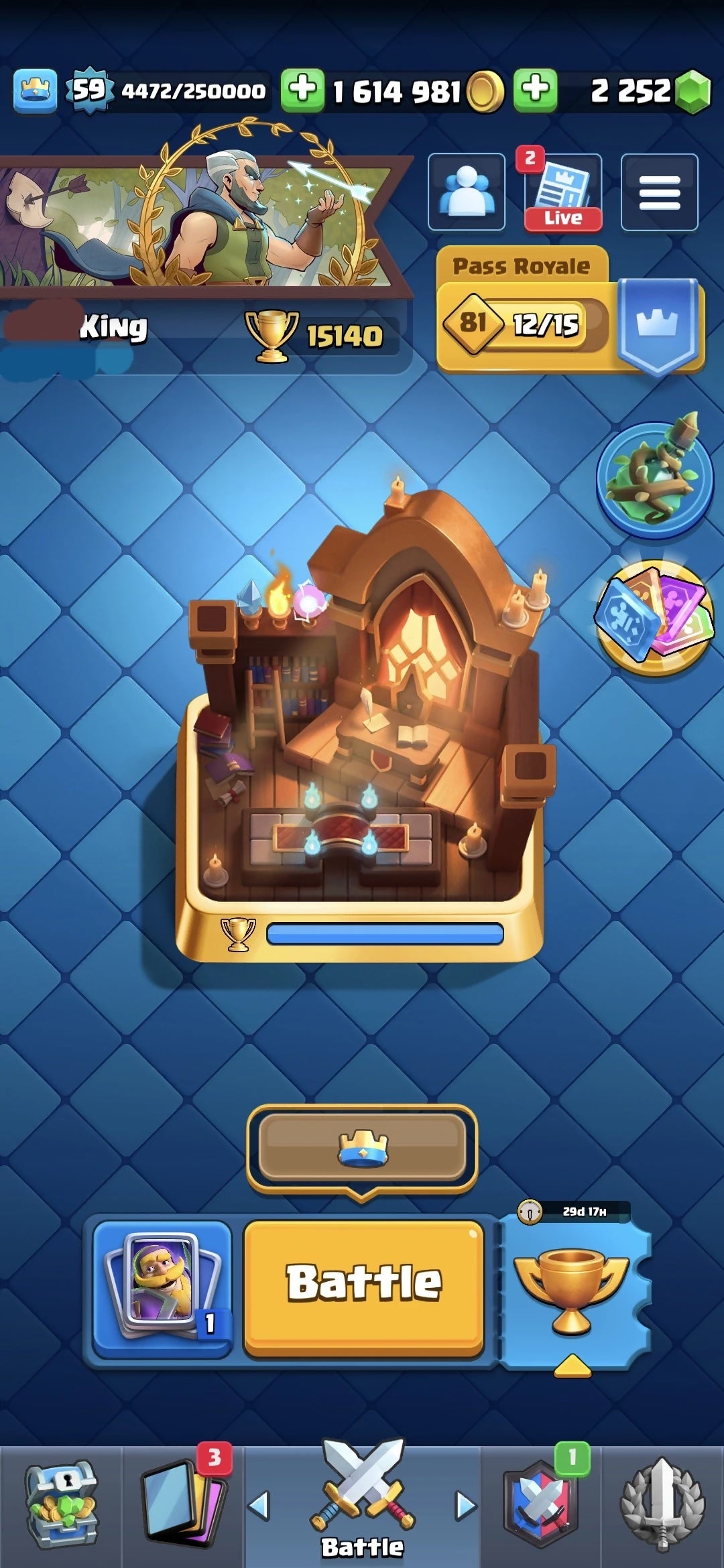Open the colorful banner tokens icon

coord(654,618)
